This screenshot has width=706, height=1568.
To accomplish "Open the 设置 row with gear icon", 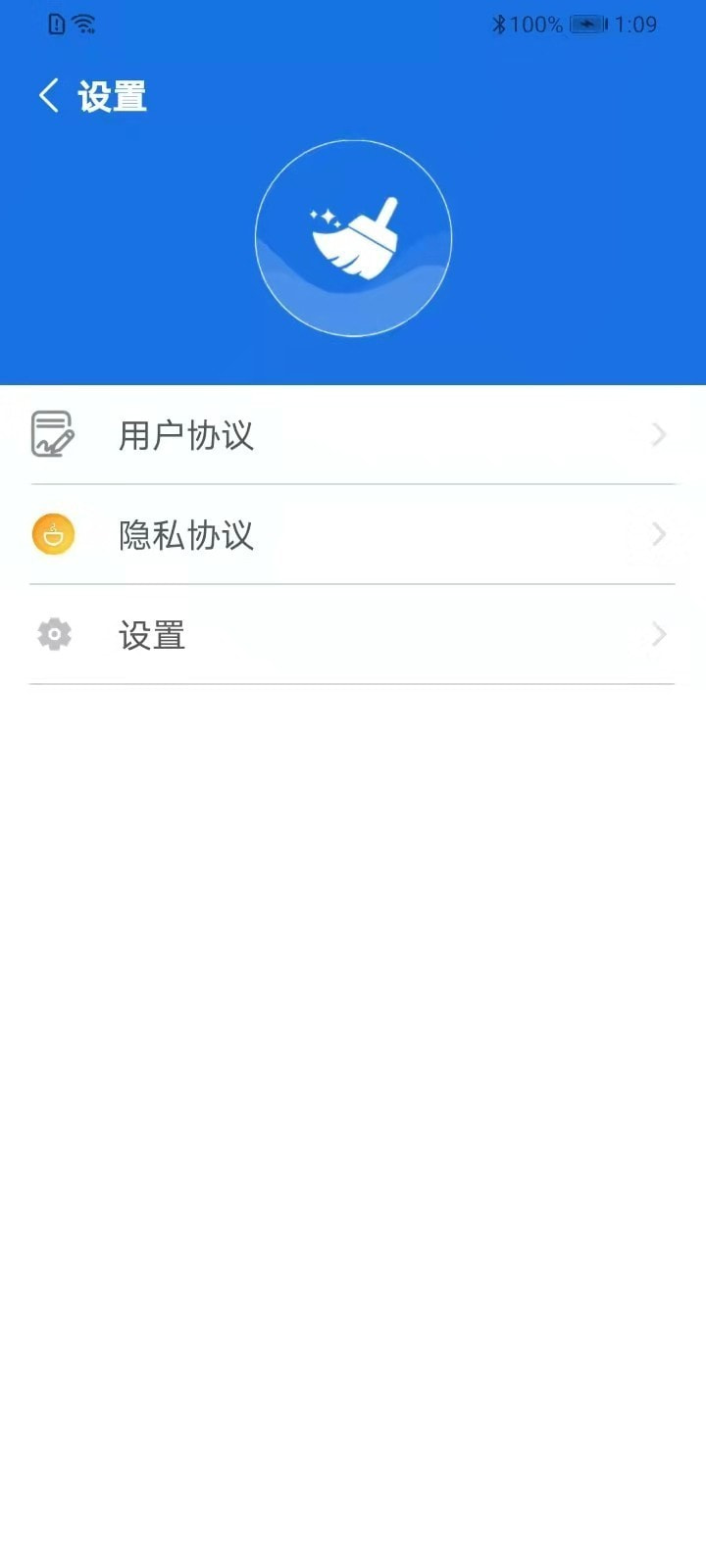I will (353, 634).
